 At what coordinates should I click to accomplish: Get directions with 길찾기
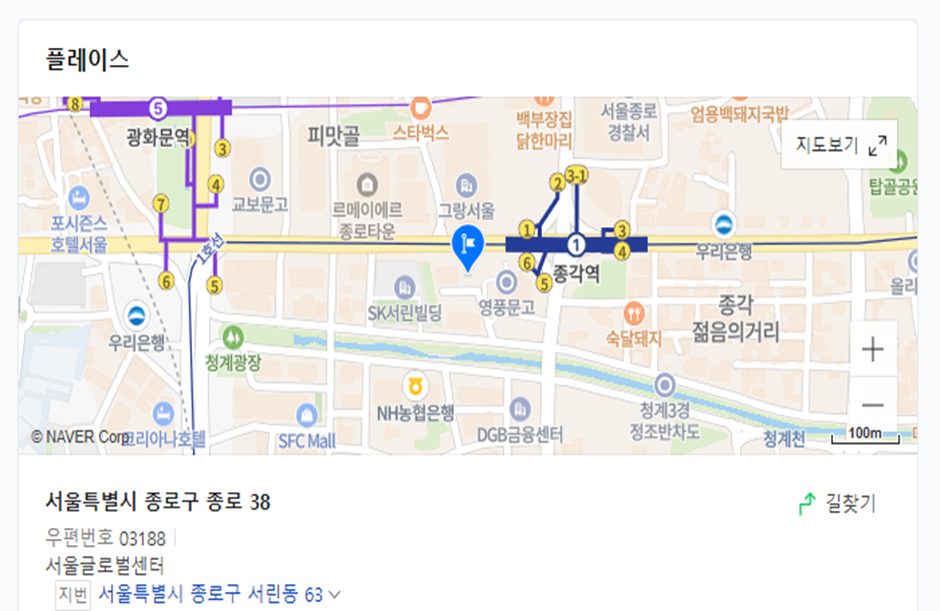[x=838, y=504]
